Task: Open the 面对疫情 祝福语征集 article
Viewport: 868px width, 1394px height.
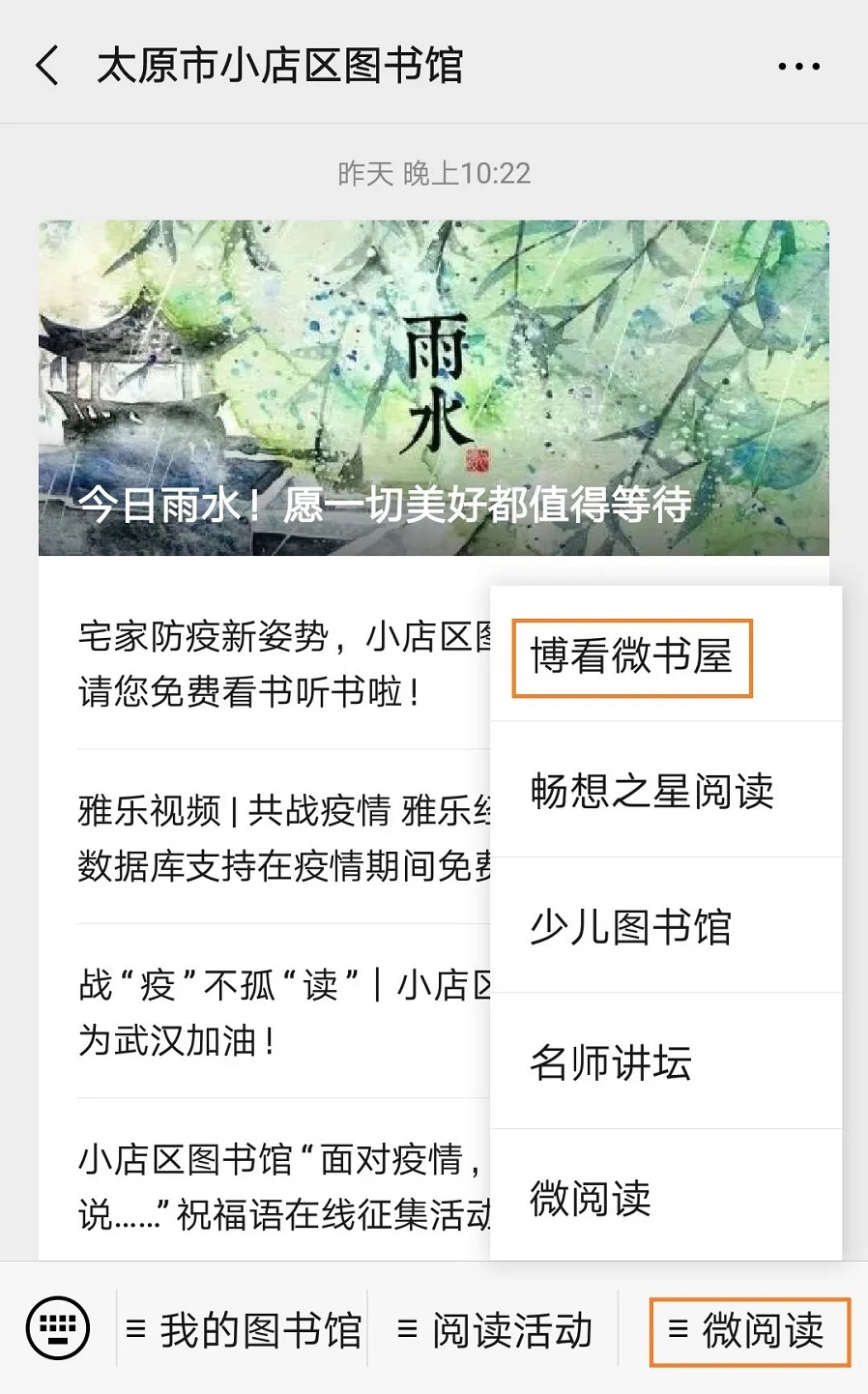Action: point(280,1185)
